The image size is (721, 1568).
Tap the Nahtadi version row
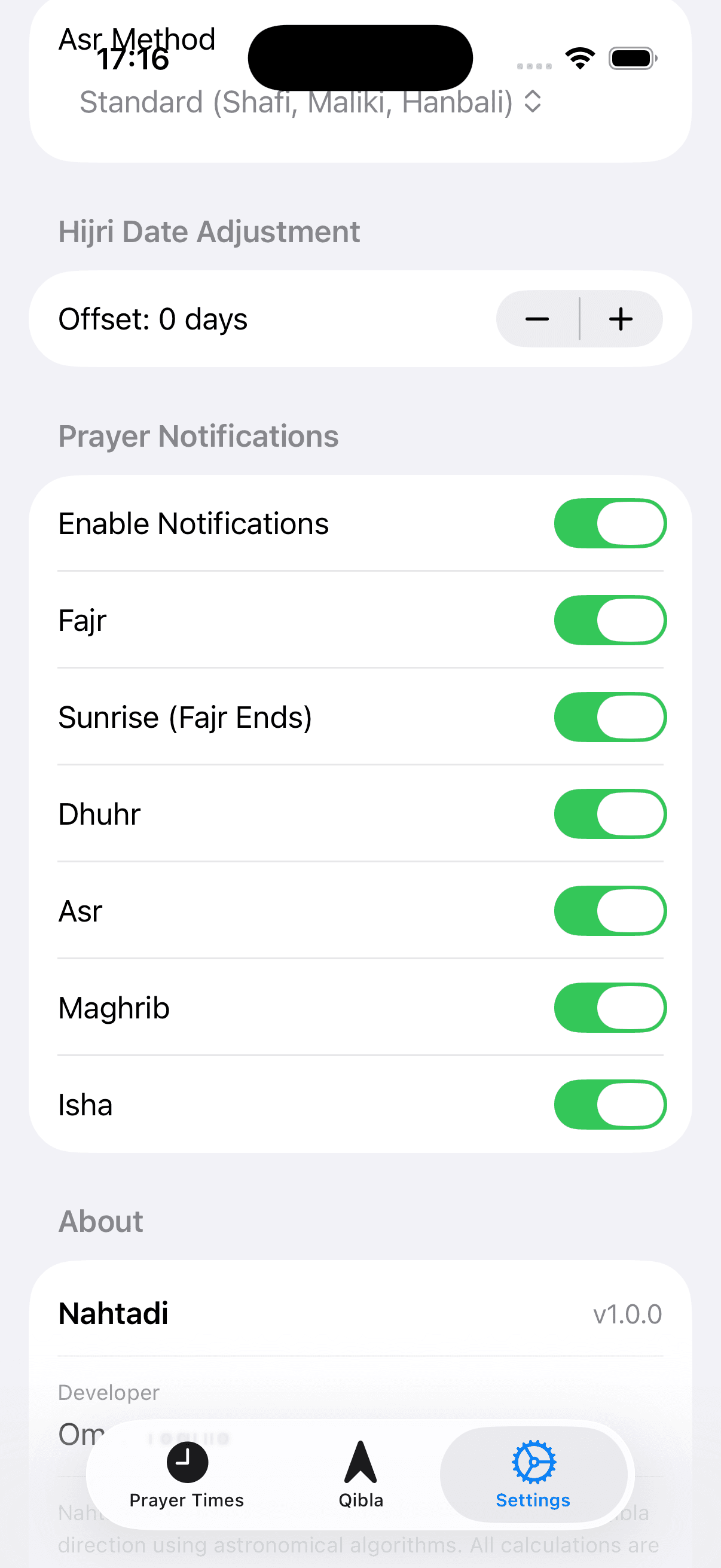[x=360, y=1314]
